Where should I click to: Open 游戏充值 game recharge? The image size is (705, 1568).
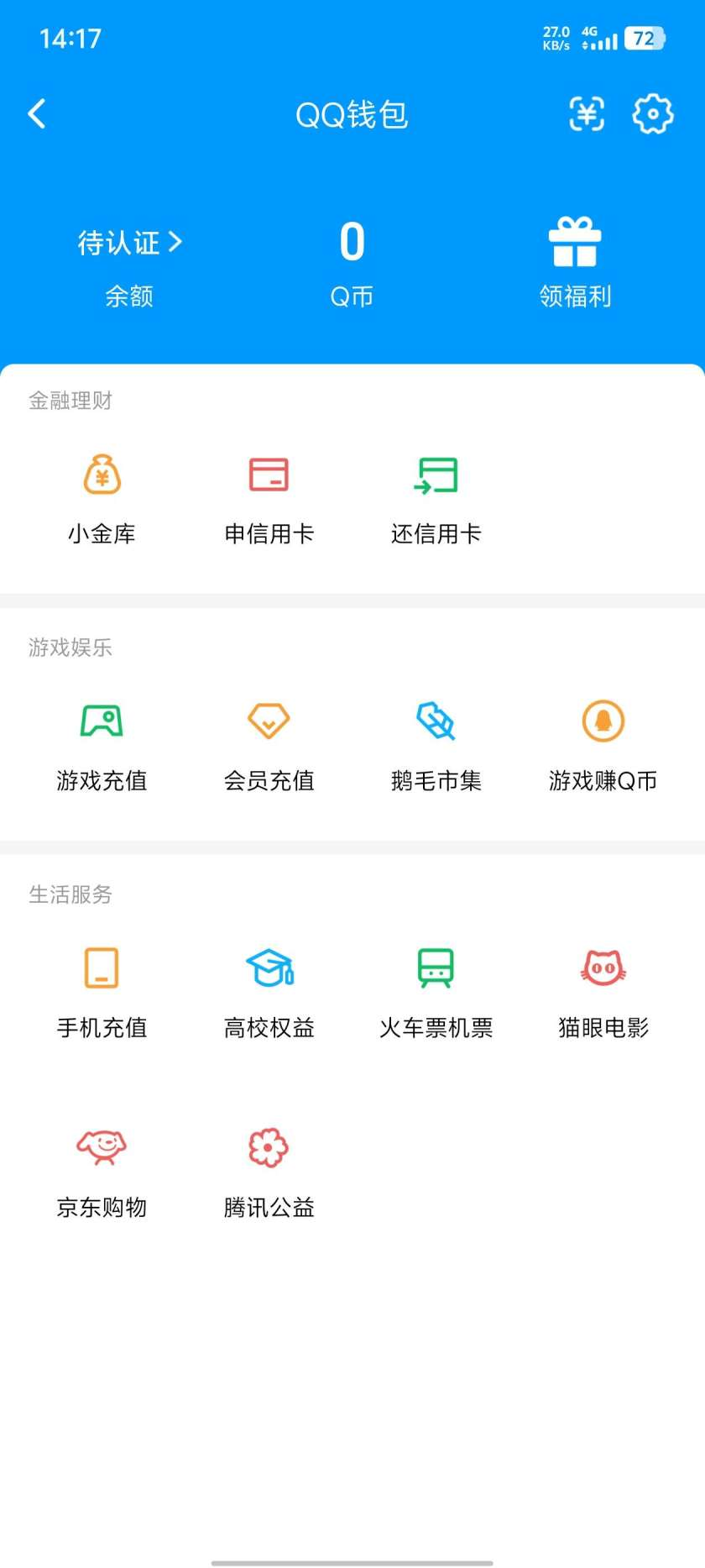coord(101,743)
